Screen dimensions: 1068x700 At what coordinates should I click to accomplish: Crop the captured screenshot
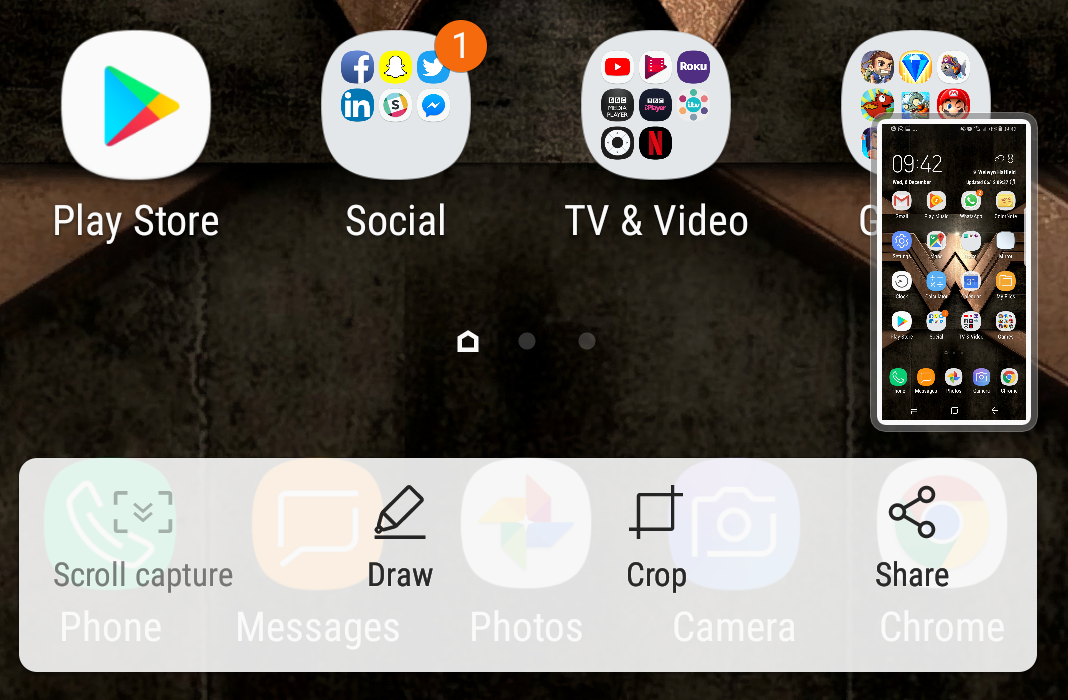(656, 538)
